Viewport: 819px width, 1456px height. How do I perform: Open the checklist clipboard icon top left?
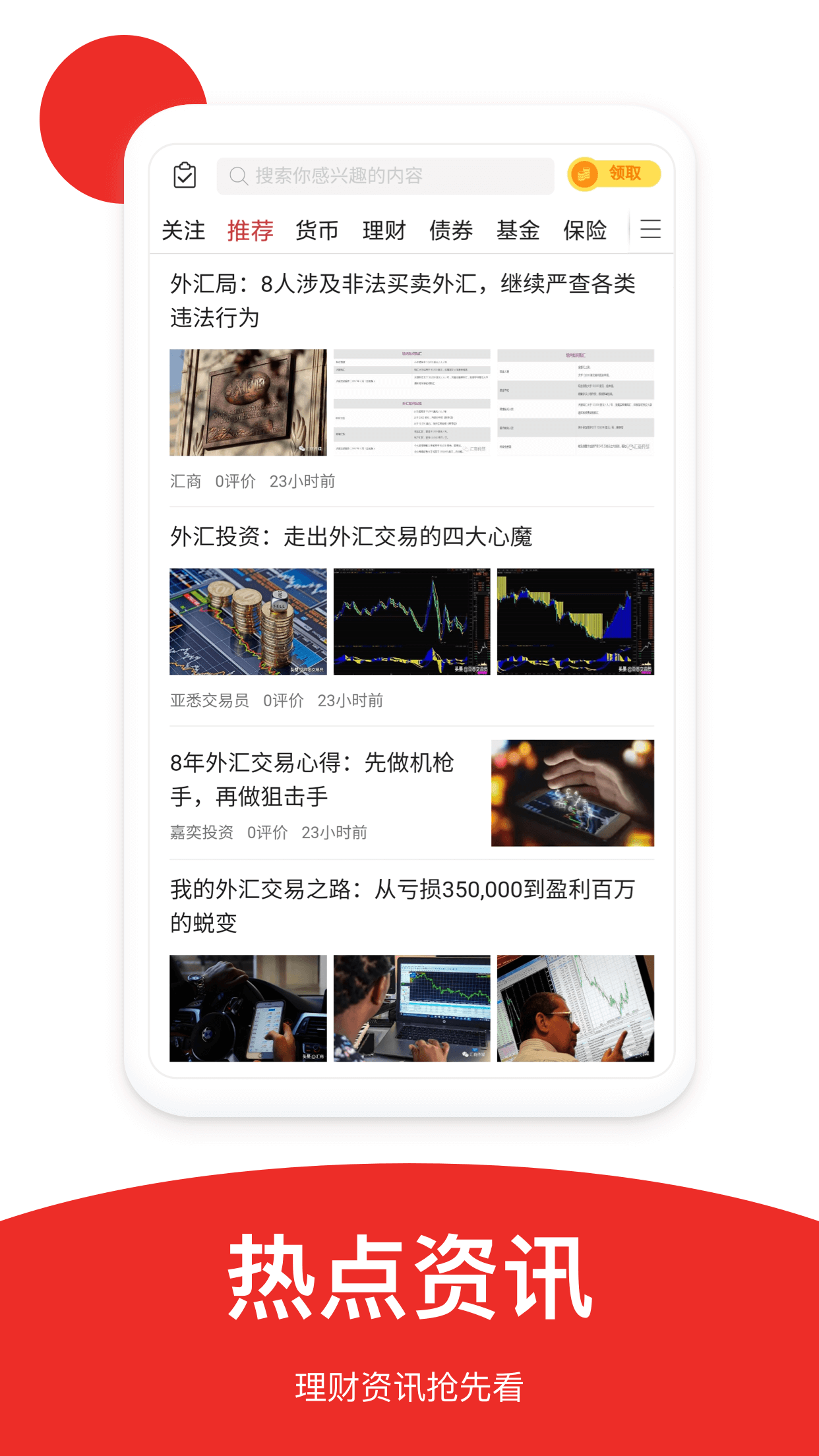pos(185,175)
